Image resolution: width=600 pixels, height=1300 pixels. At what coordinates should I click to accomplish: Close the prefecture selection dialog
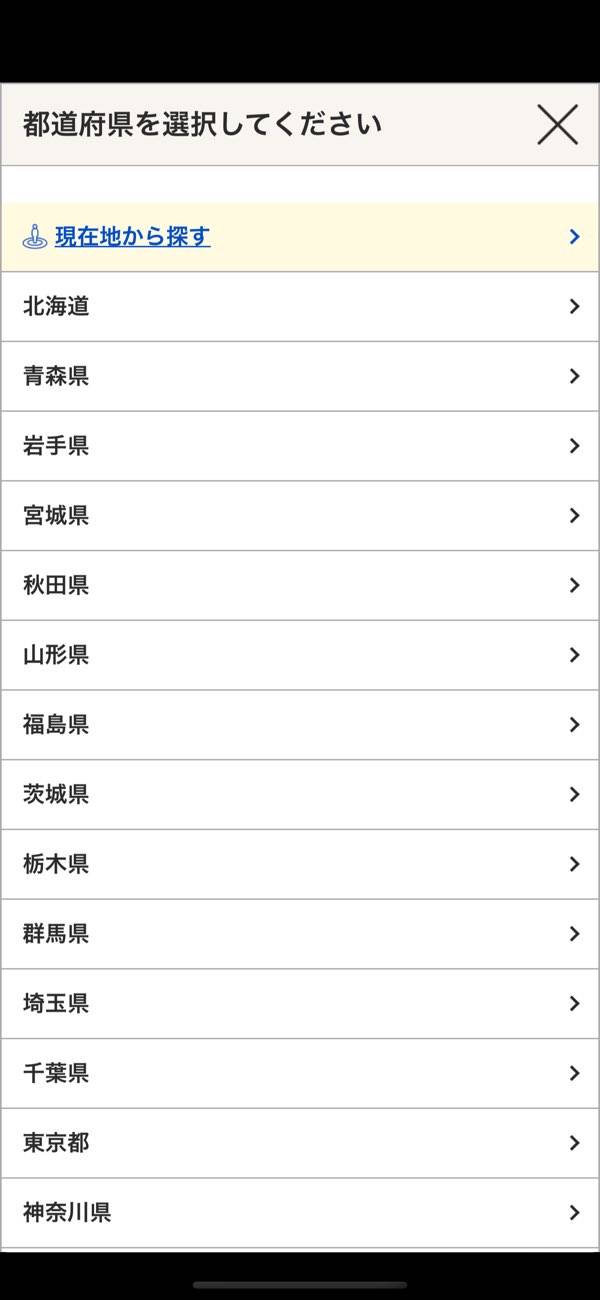(557, 125)
